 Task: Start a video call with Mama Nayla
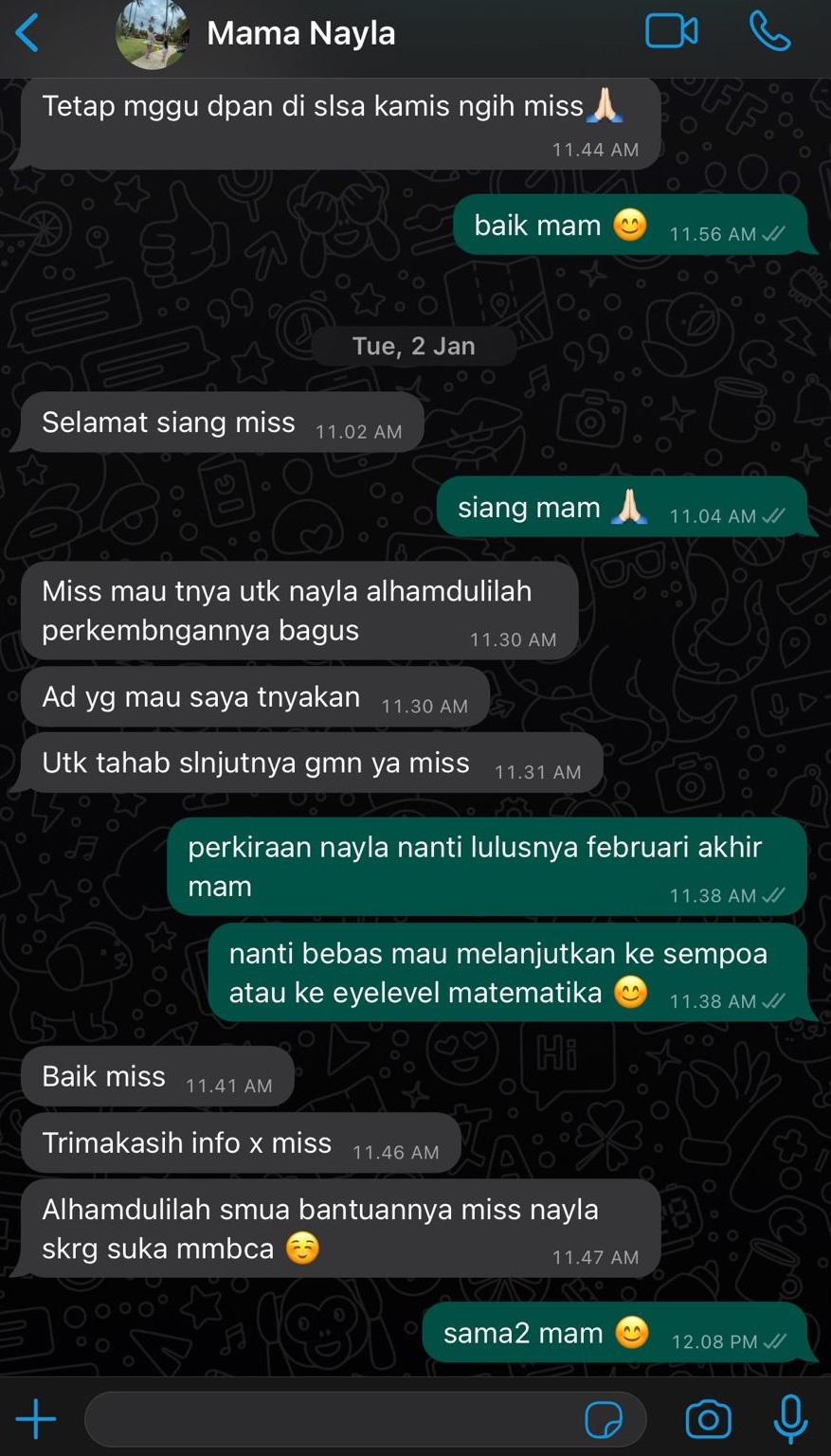[671, 31]
